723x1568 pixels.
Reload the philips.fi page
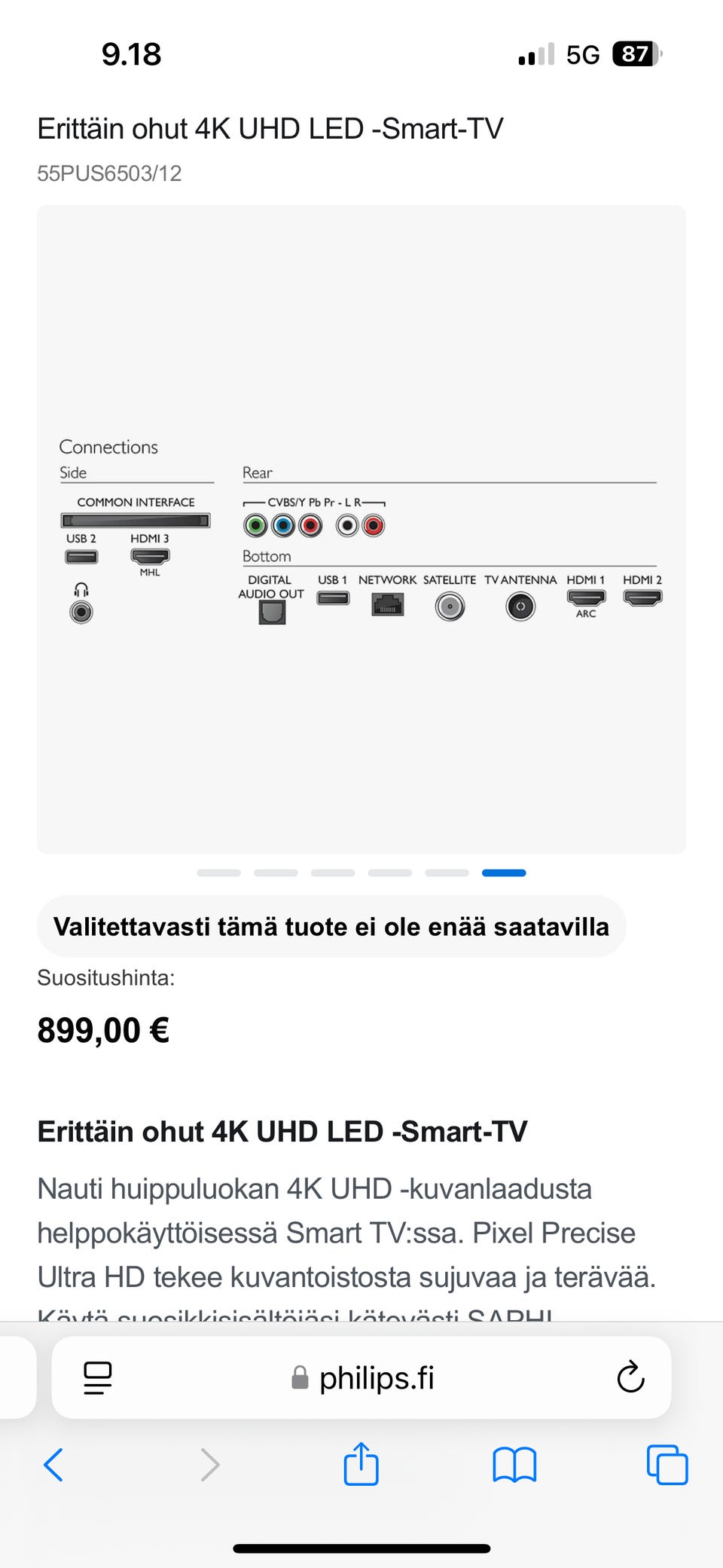click(630, 1377)
